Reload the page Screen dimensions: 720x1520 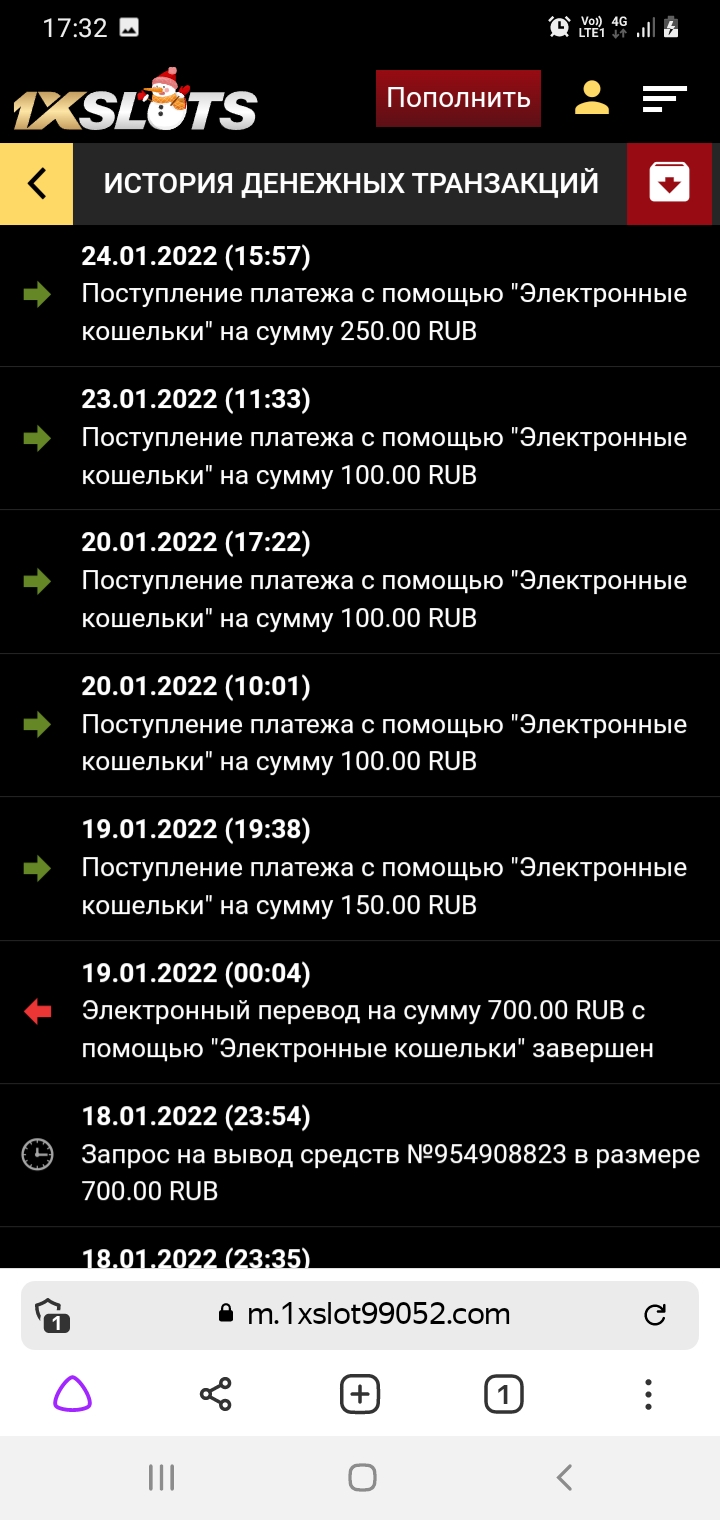pos(655,1314)
